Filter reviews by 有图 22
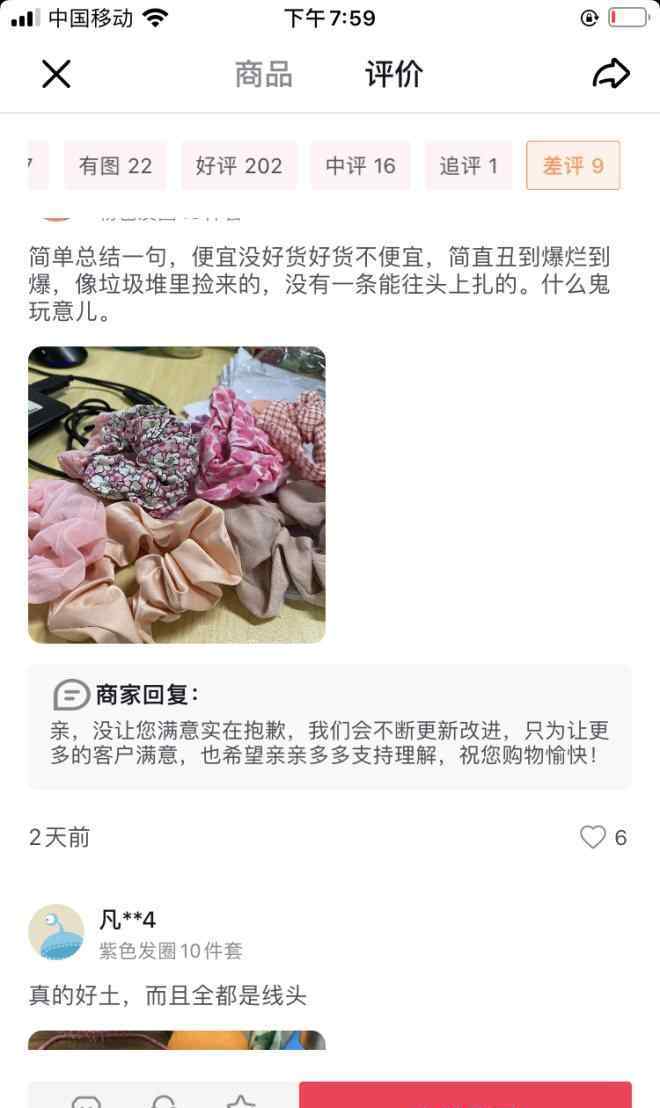The image size is (660, 1108). [115, 166]
